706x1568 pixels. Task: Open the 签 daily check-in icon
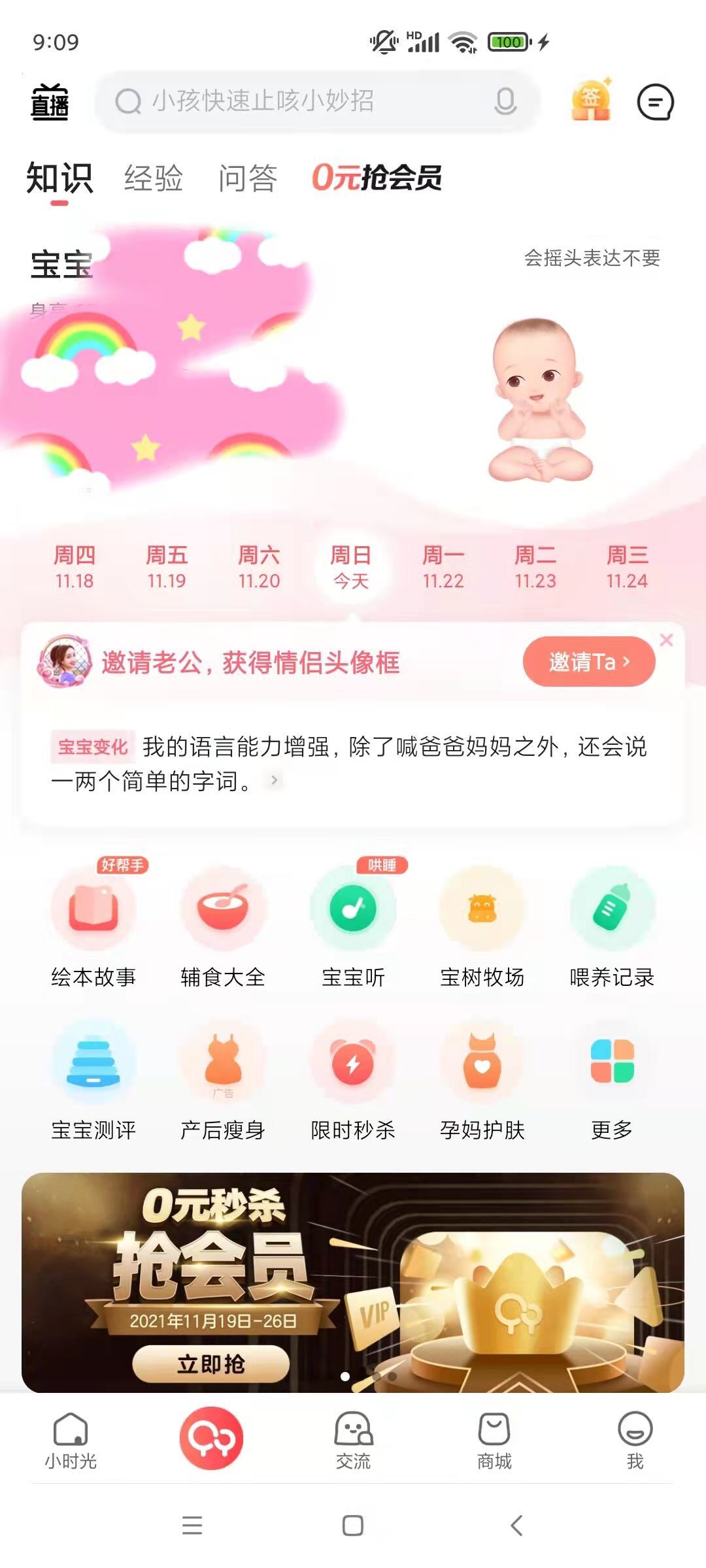pyautogui.click(x=590, y=101)
